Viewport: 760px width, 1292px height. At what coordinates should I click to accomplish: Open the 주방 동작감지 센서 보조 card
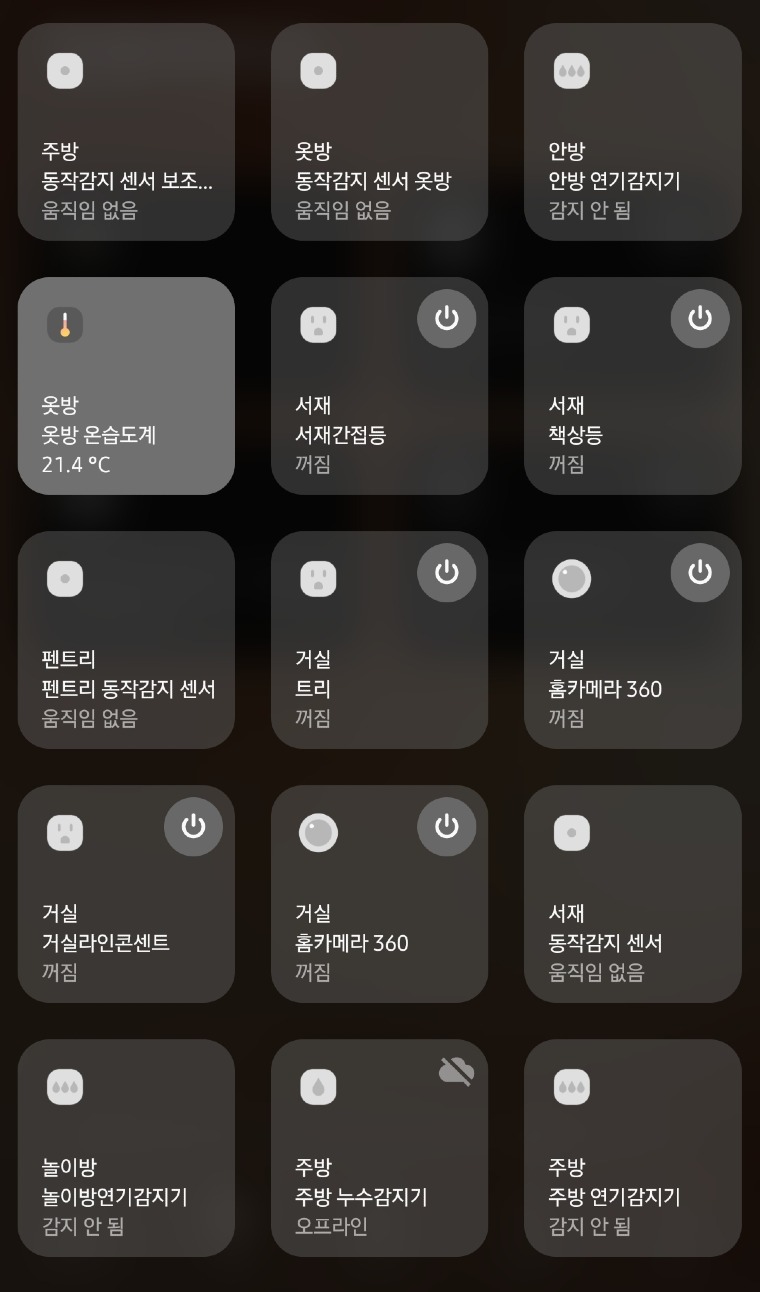point(126,160)
